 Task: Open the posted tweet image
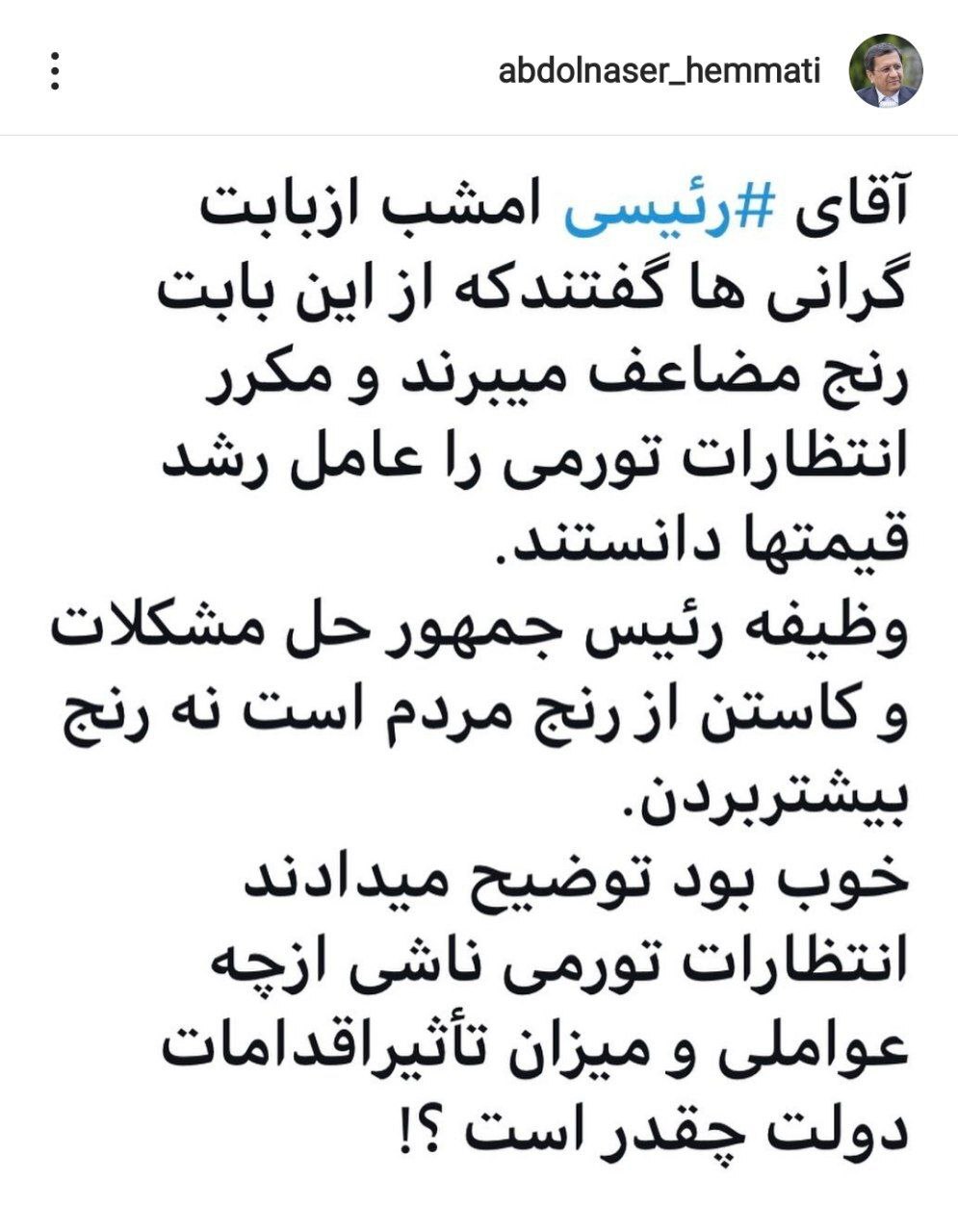pos(479,674)
